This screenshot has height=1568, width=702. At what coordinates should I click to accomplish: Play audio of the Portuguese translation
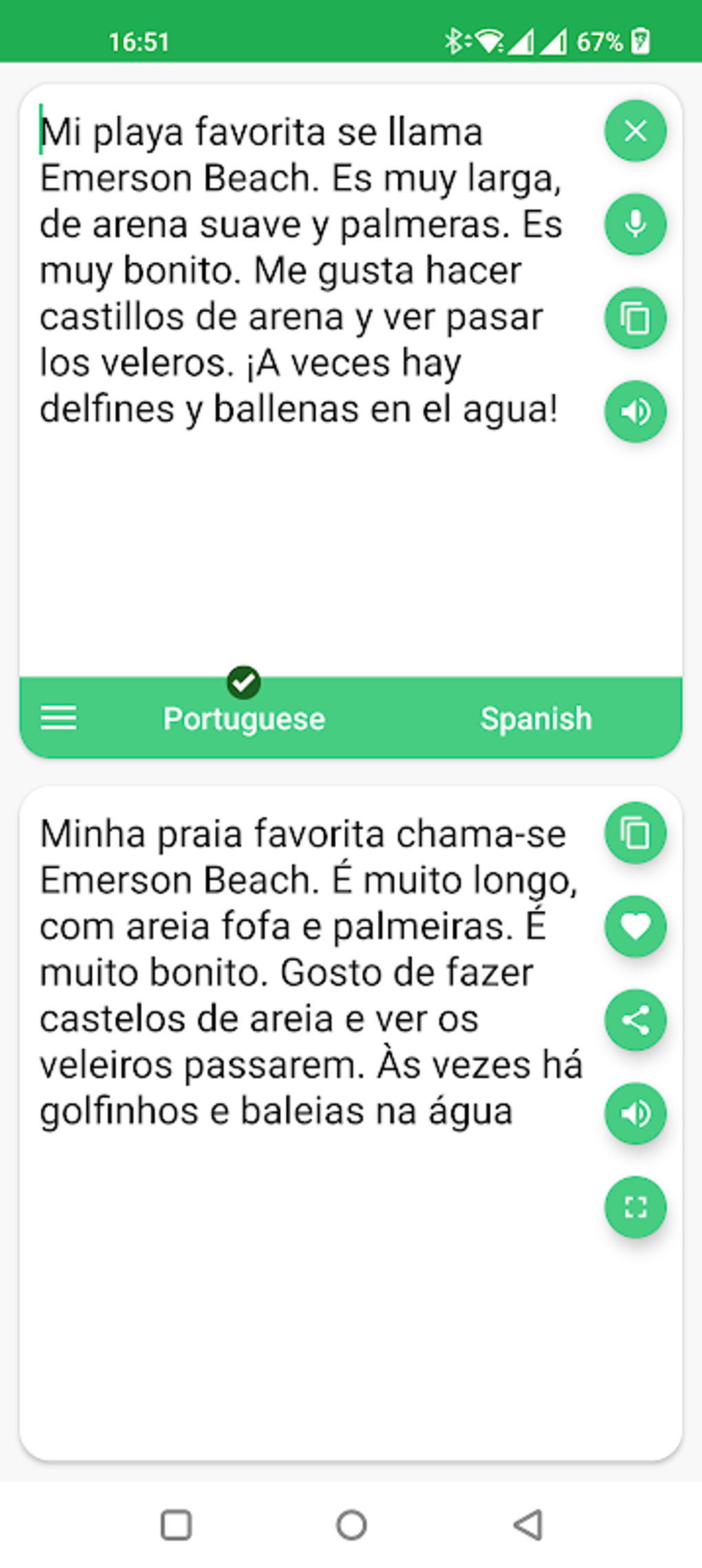tap(635, 1113)
